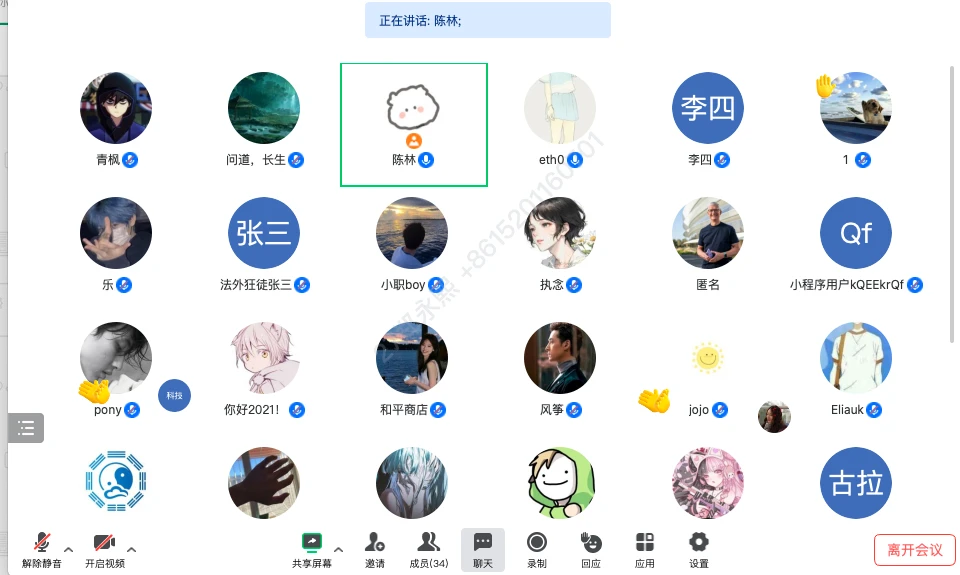This screenshot has width=960, height=575.
Task: Start screen sharing (共享屏幕)
Action: point(311,548)
